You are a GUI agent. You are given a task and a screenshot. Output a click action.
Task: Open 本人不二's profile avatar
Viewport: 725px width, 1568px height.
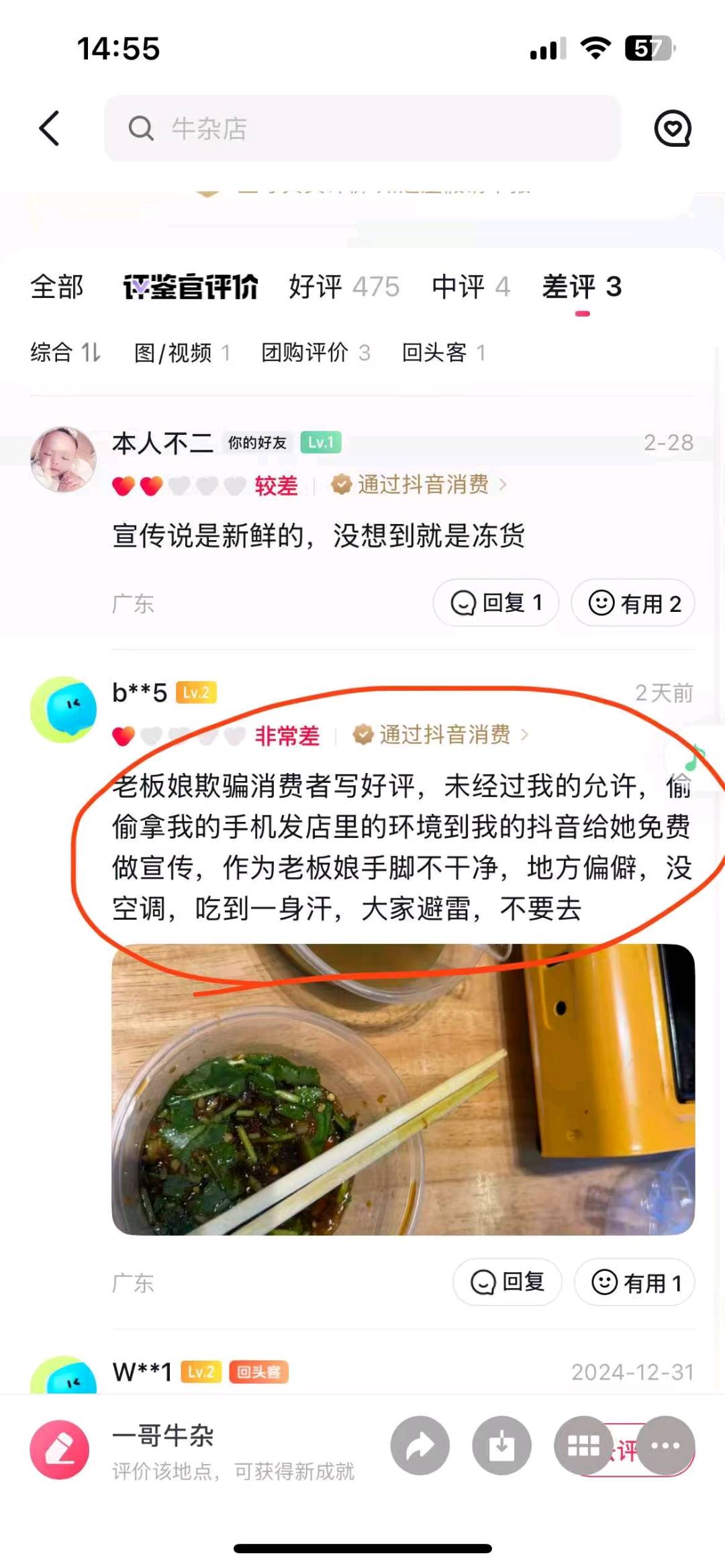63,460
